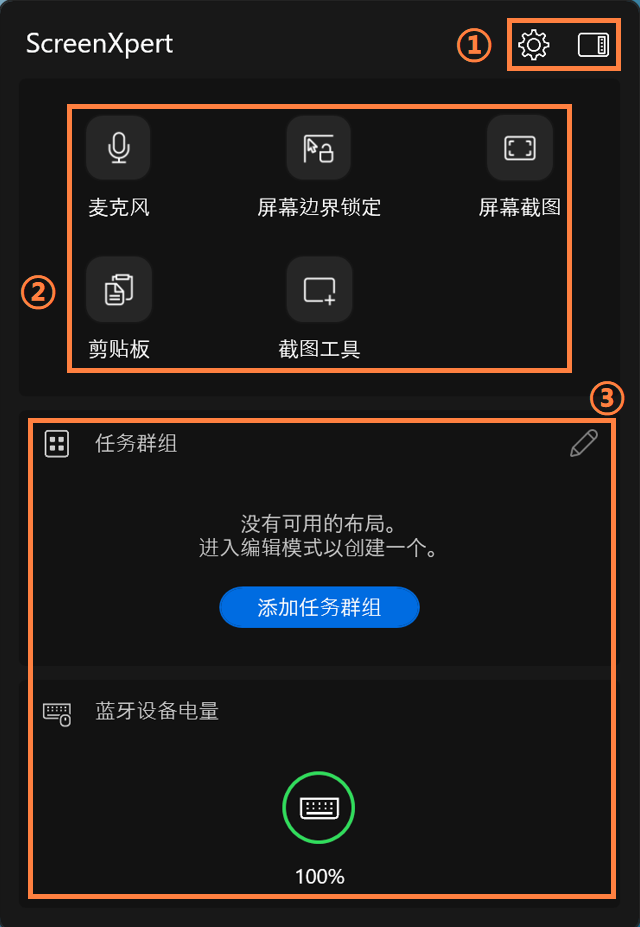Tap the 添加任务群组 button
The width and height of the screenshot is (640, 927).
point(319,607)
